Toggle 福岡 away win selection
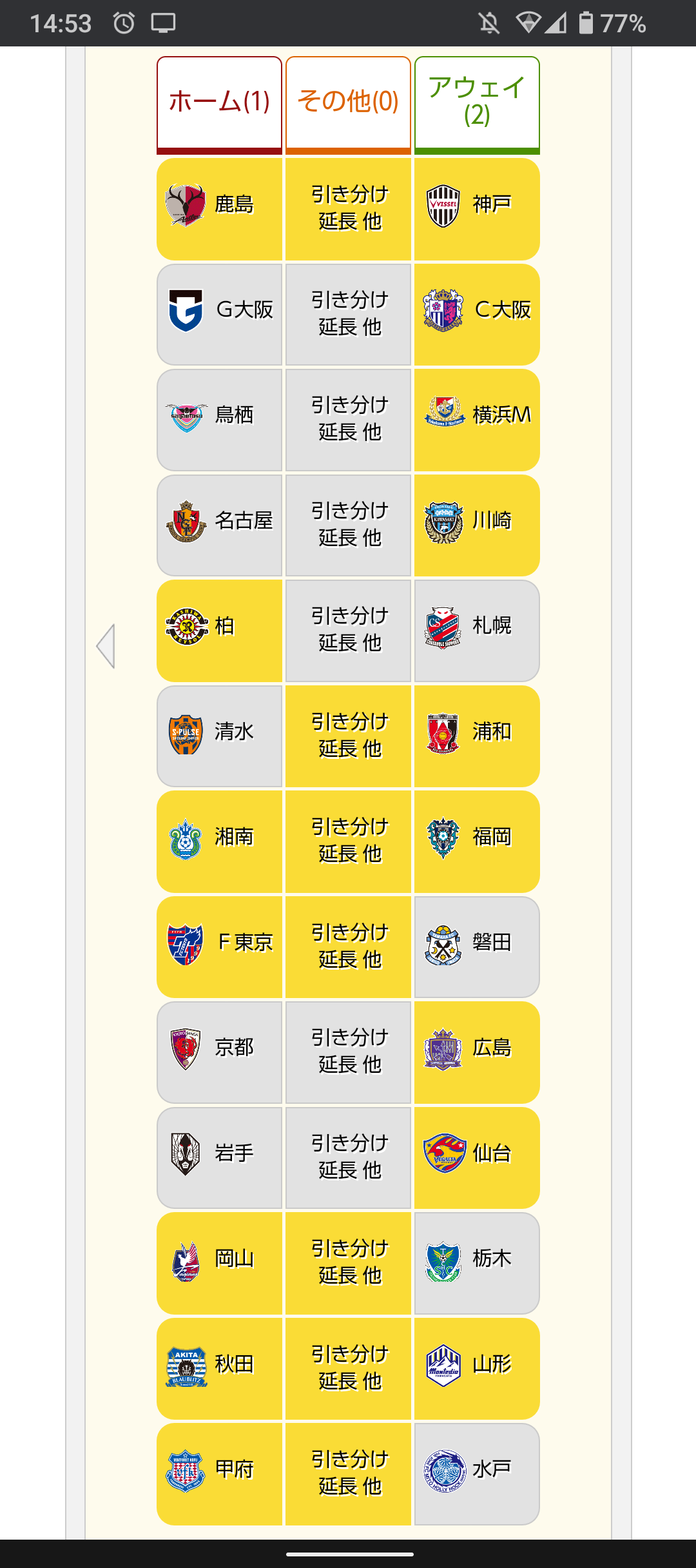The width and height of the screenshot is (696, 1568). pos(477,841)
